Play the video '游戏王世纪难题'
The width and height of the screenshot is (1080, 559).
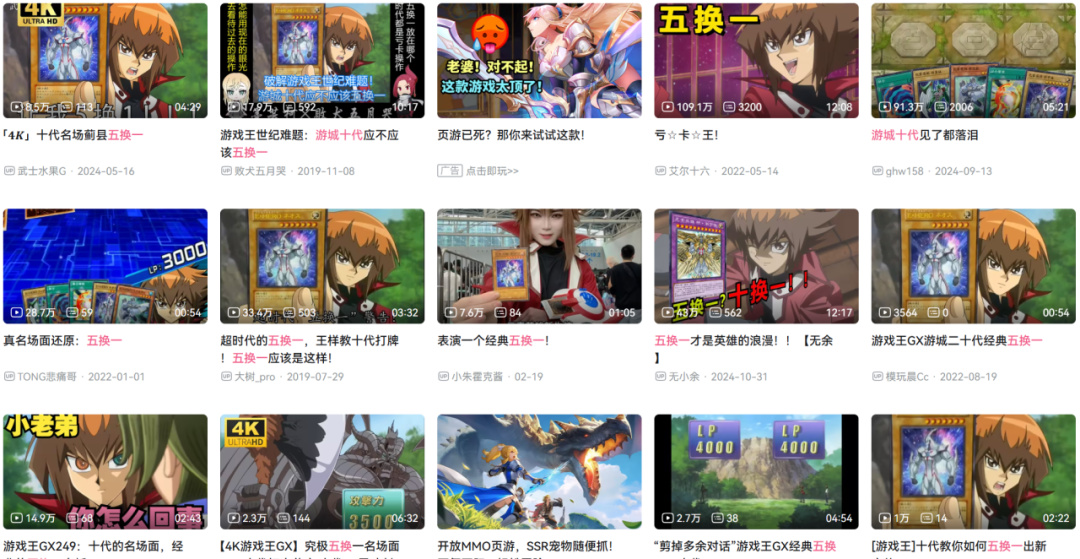click(322, 60)
